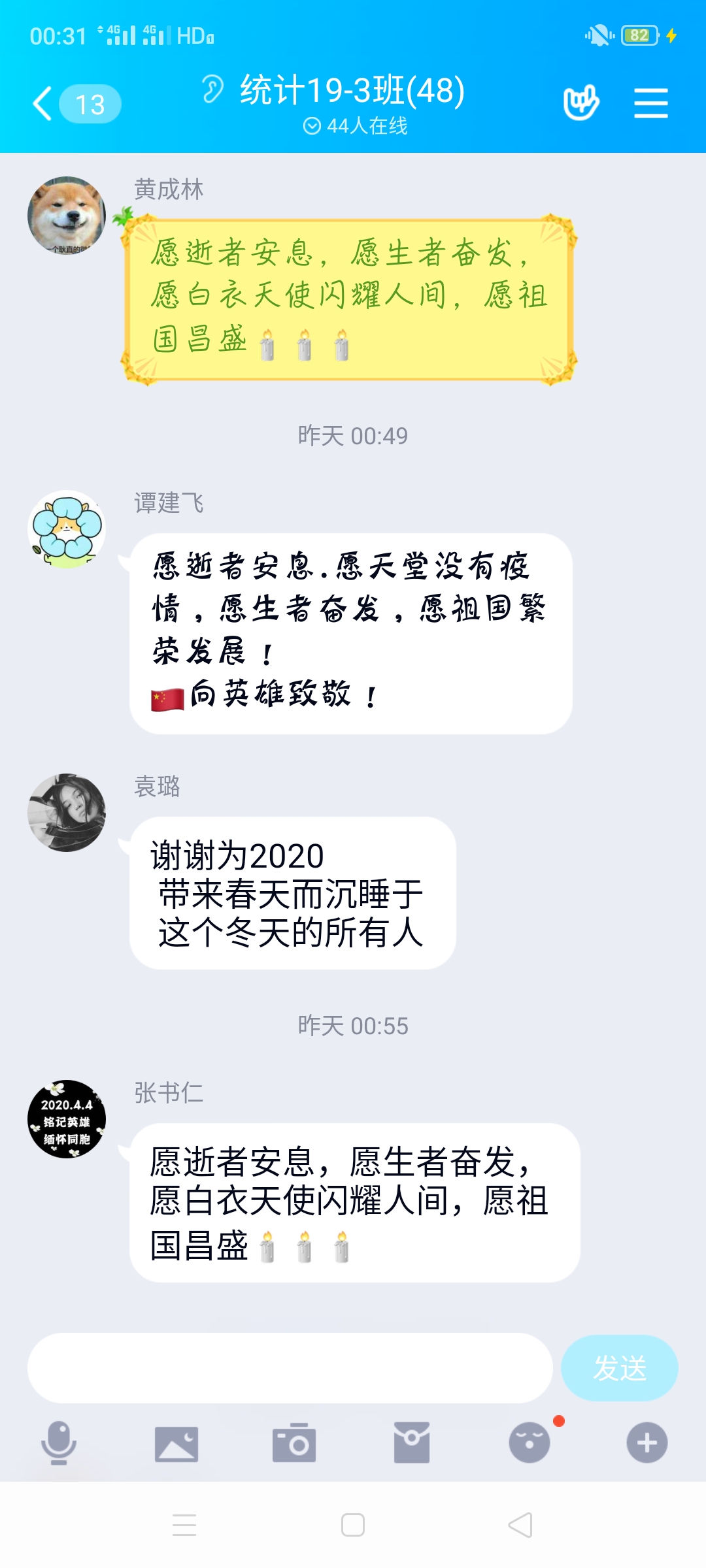706x1568 pixels.
Task: Tap the message input field
Action: point(290,1367)
